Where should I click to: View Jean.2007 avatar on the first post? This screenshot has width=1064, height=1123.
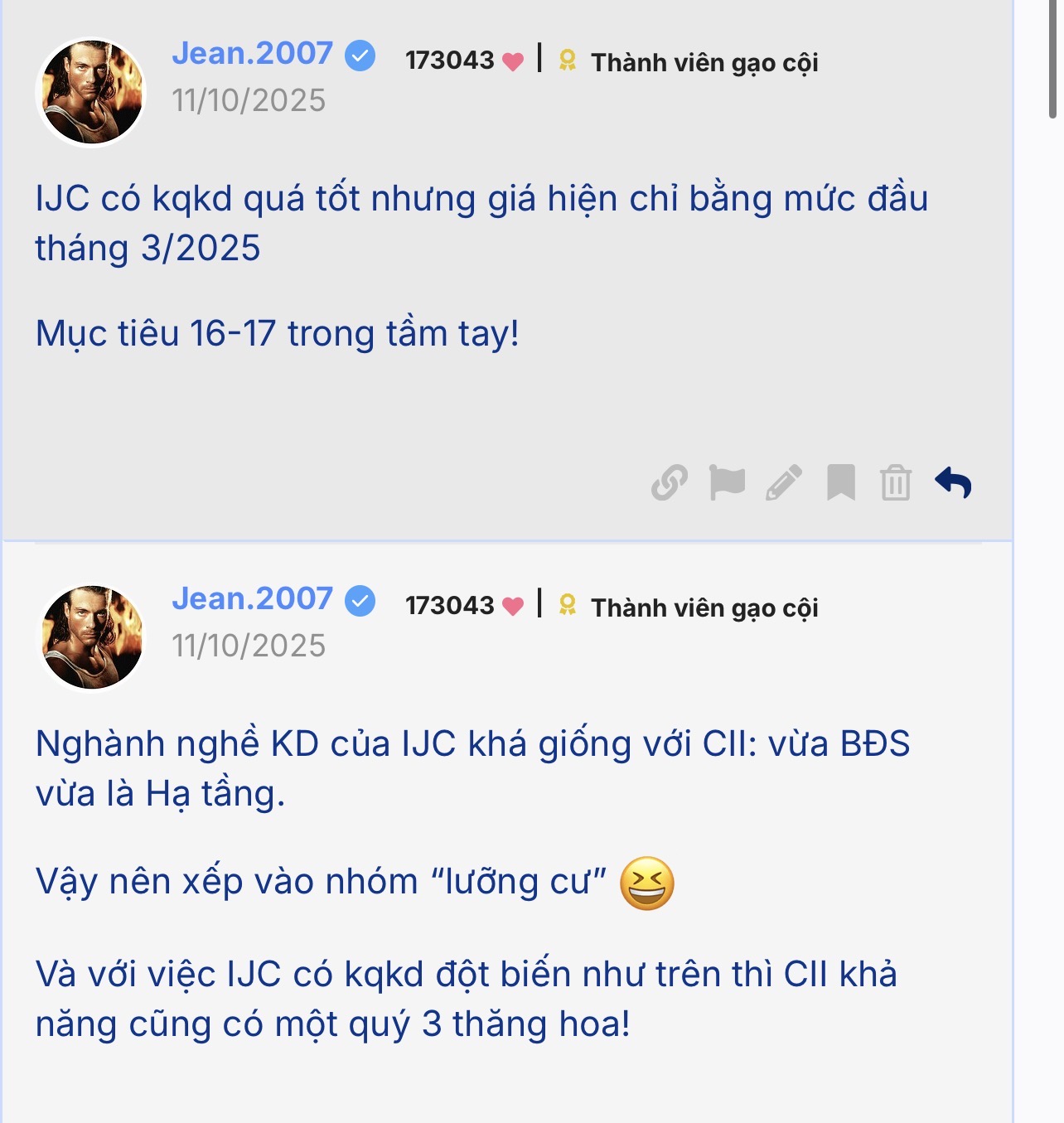pos(92,92)
